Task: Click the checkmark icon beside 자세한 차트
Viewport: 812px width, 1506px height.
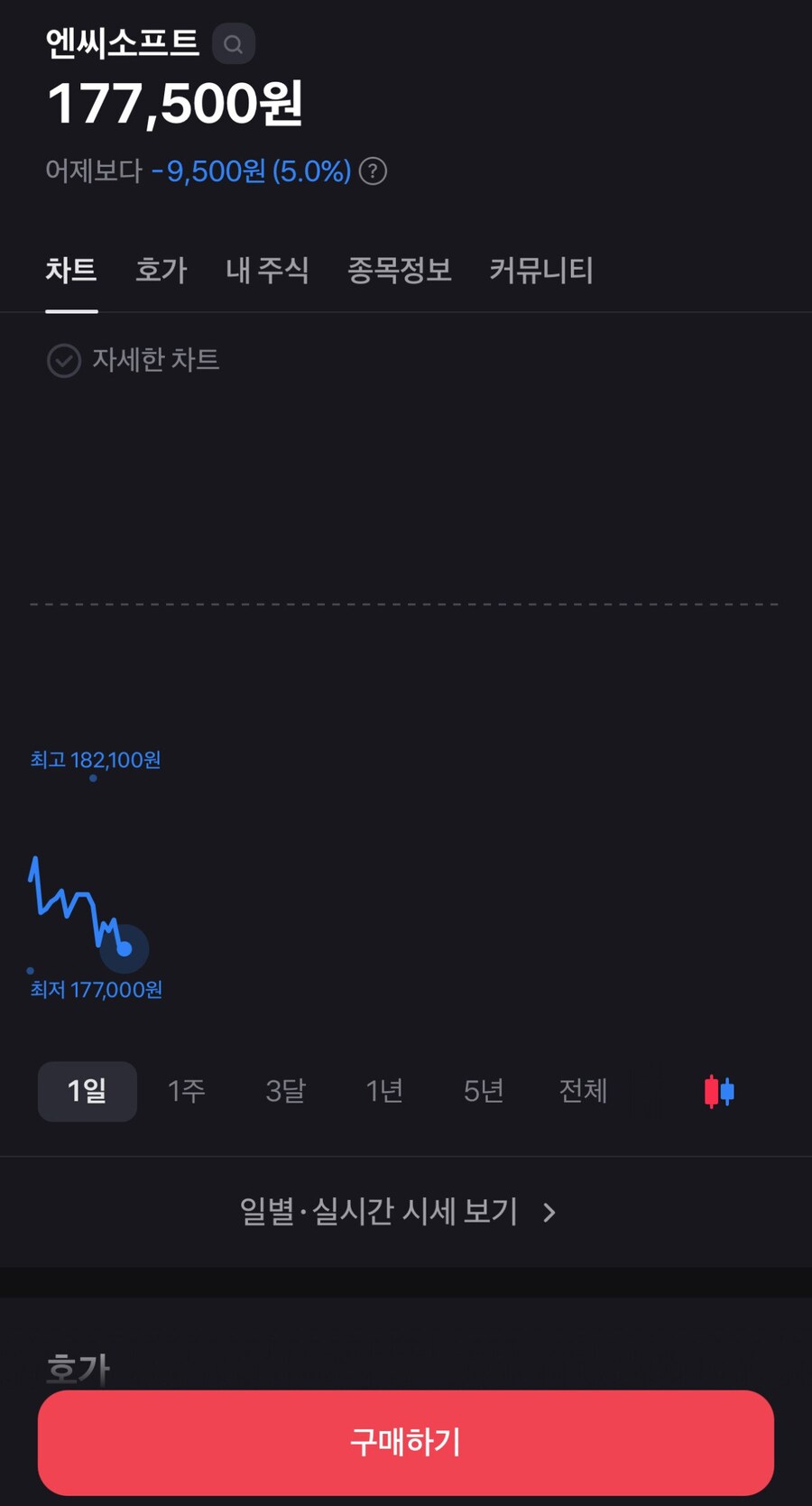Action: [63, 360]
